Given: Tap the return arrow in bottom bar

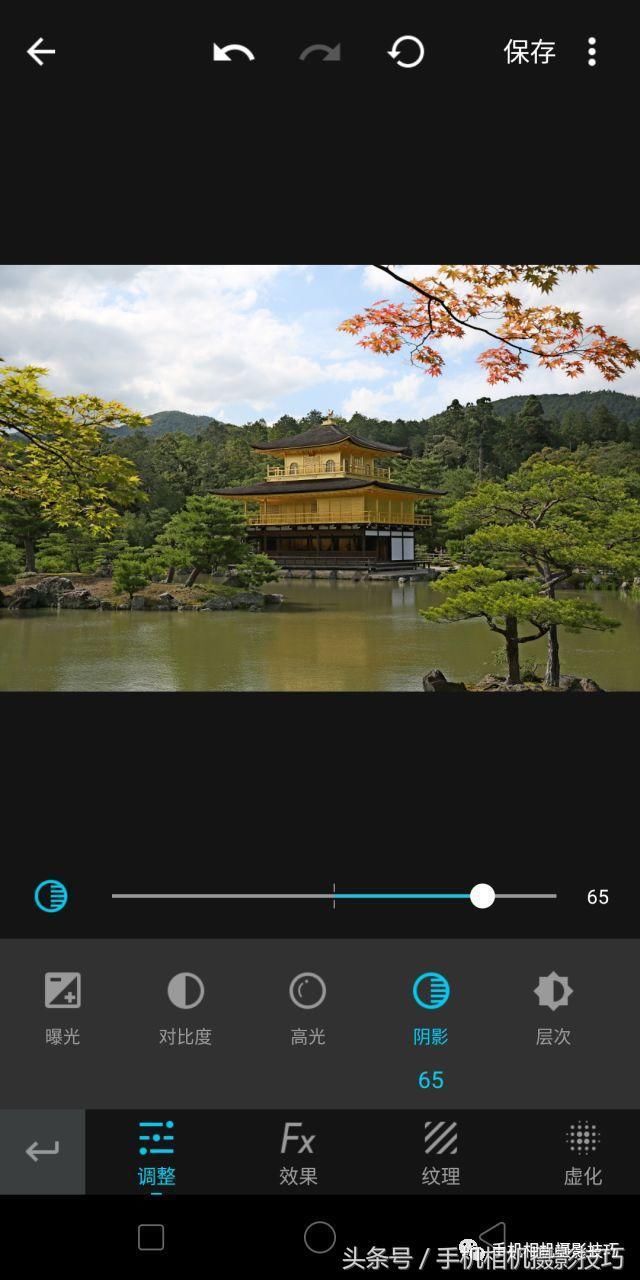Looking at the screenshot, I should coord(42,1151).
